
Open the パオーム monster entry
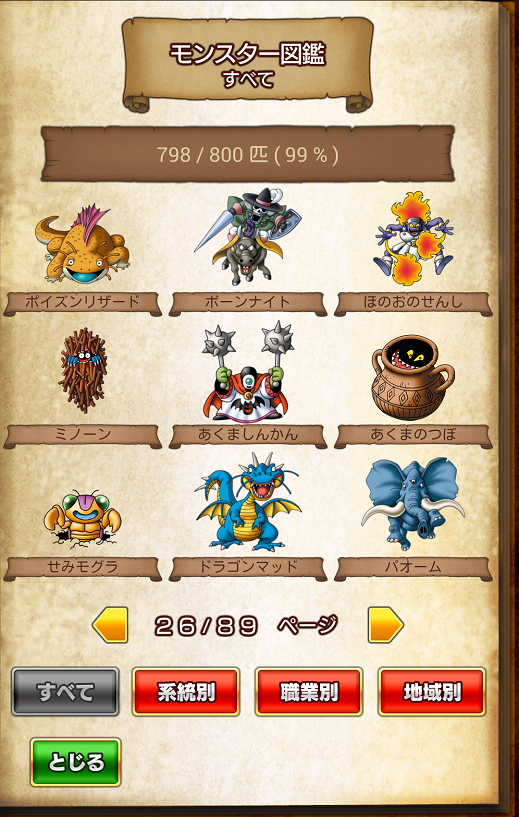413,519
